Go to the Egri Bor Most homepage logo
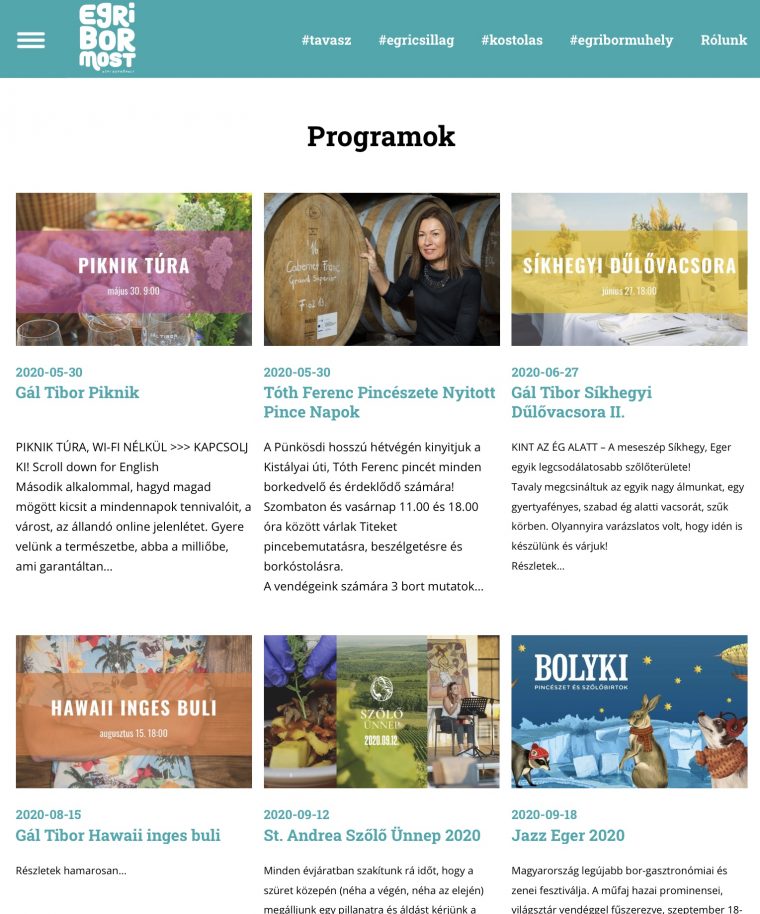 pos(107,37)
